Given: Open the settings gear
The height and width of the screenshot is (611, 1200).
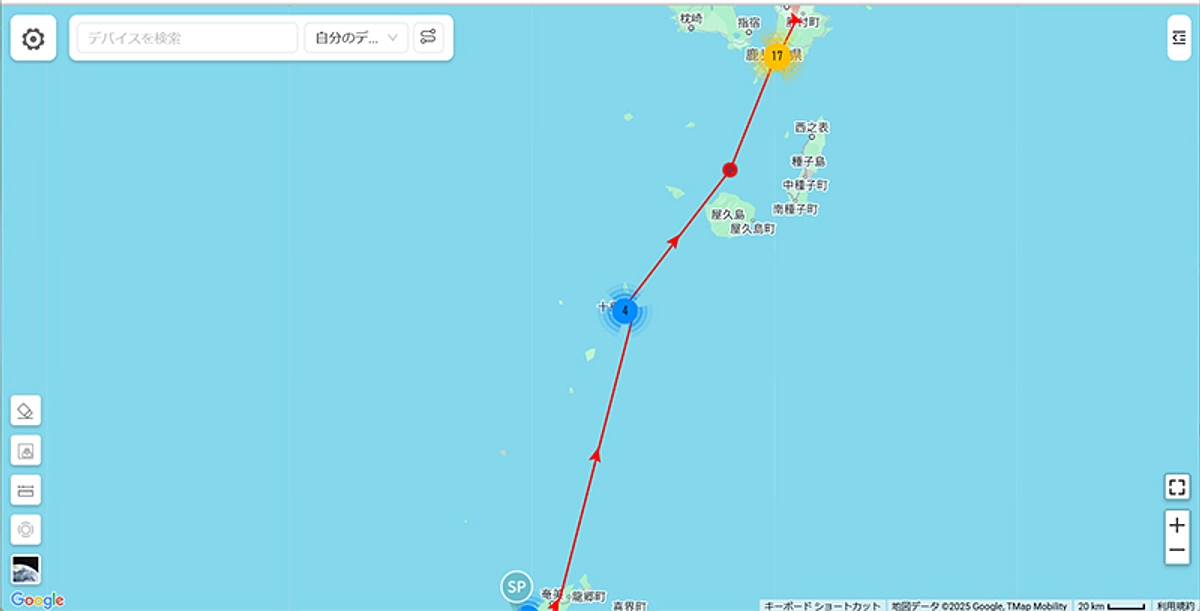Looking at the screenshot, I should click(33, 39).
